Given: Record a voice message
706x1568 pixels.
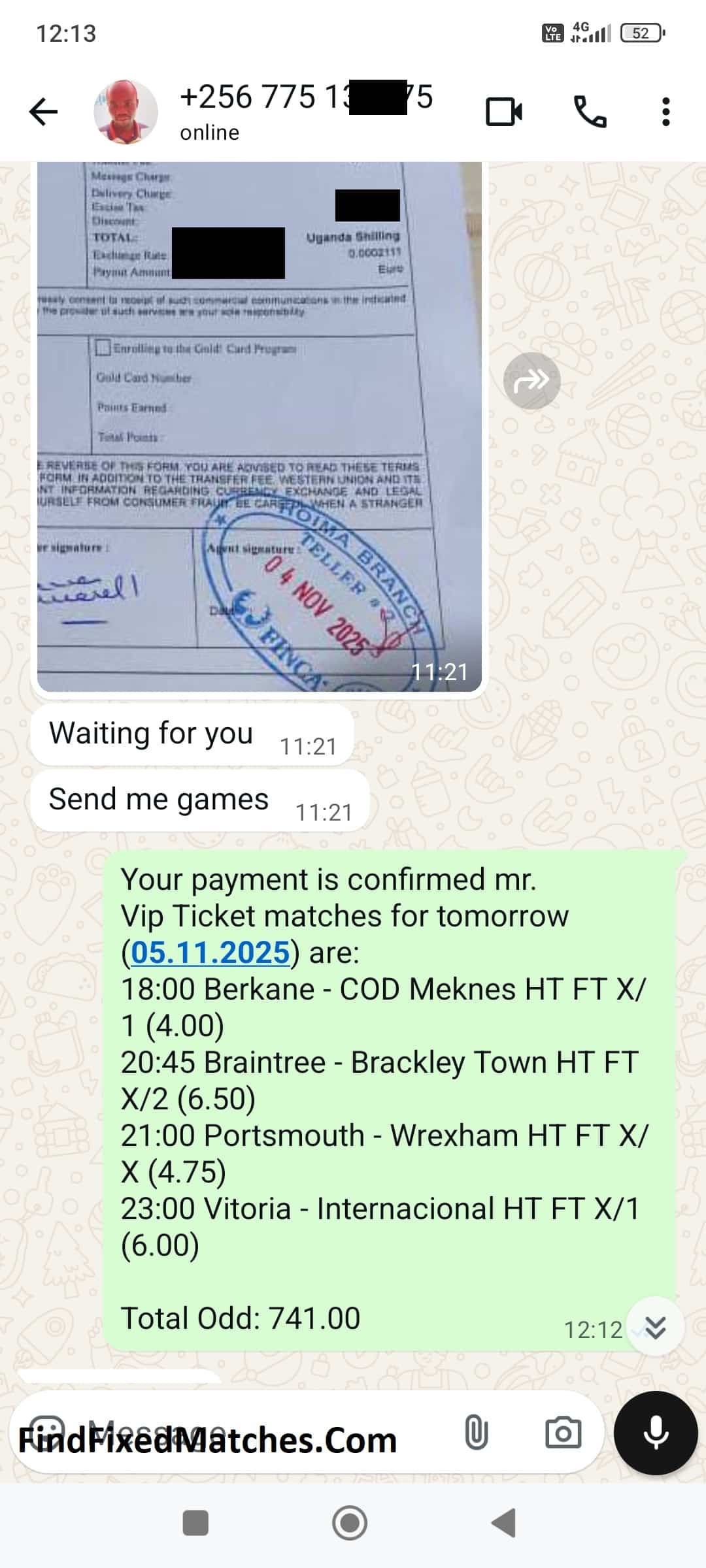Looking at the screenshot, I should click(656, 1433).
